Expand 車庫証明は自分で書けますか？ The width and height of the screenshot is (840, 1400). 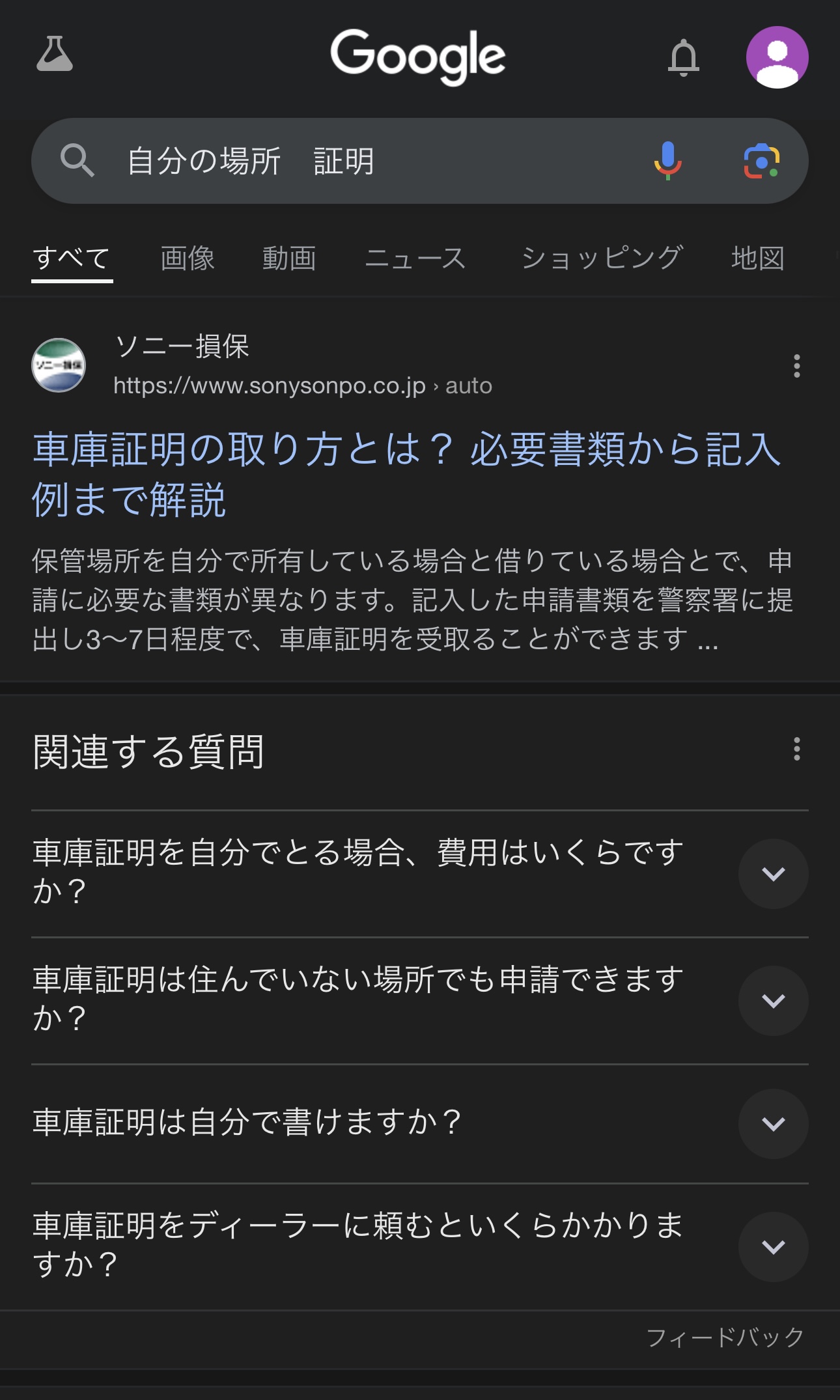(773, 1124)
